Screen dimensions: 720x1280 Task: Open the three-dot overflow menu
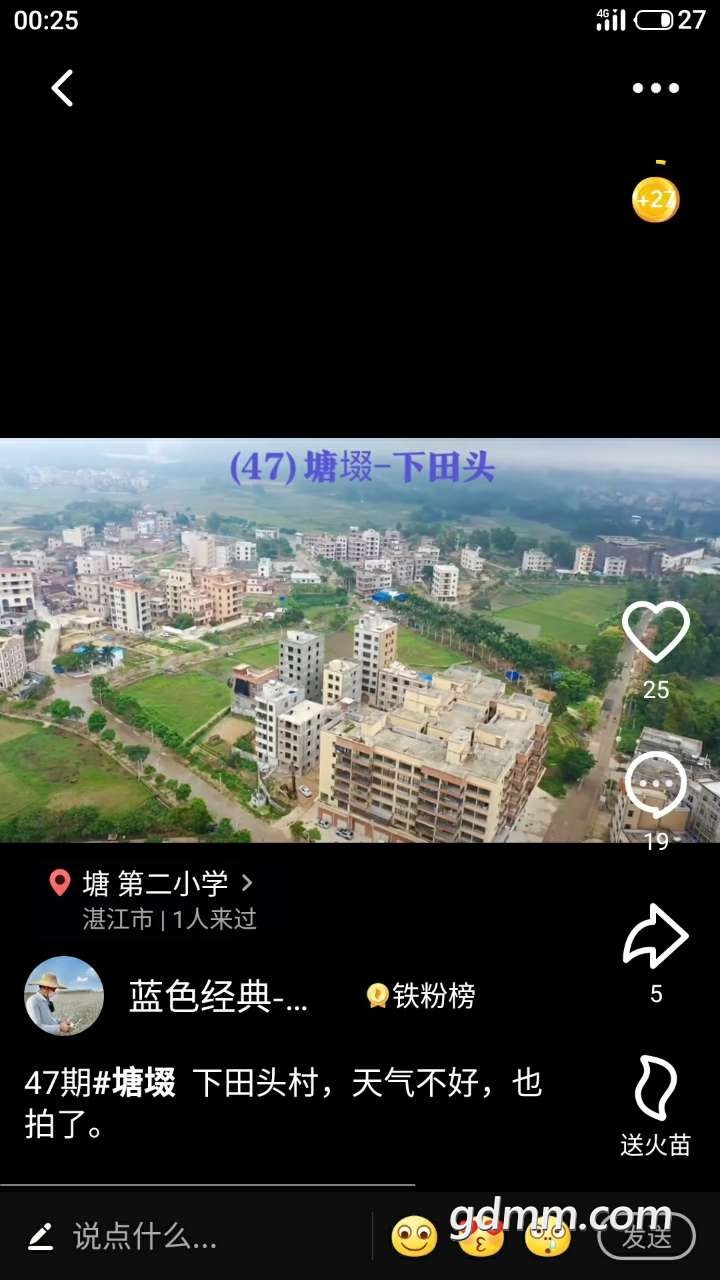coord(655,88)
